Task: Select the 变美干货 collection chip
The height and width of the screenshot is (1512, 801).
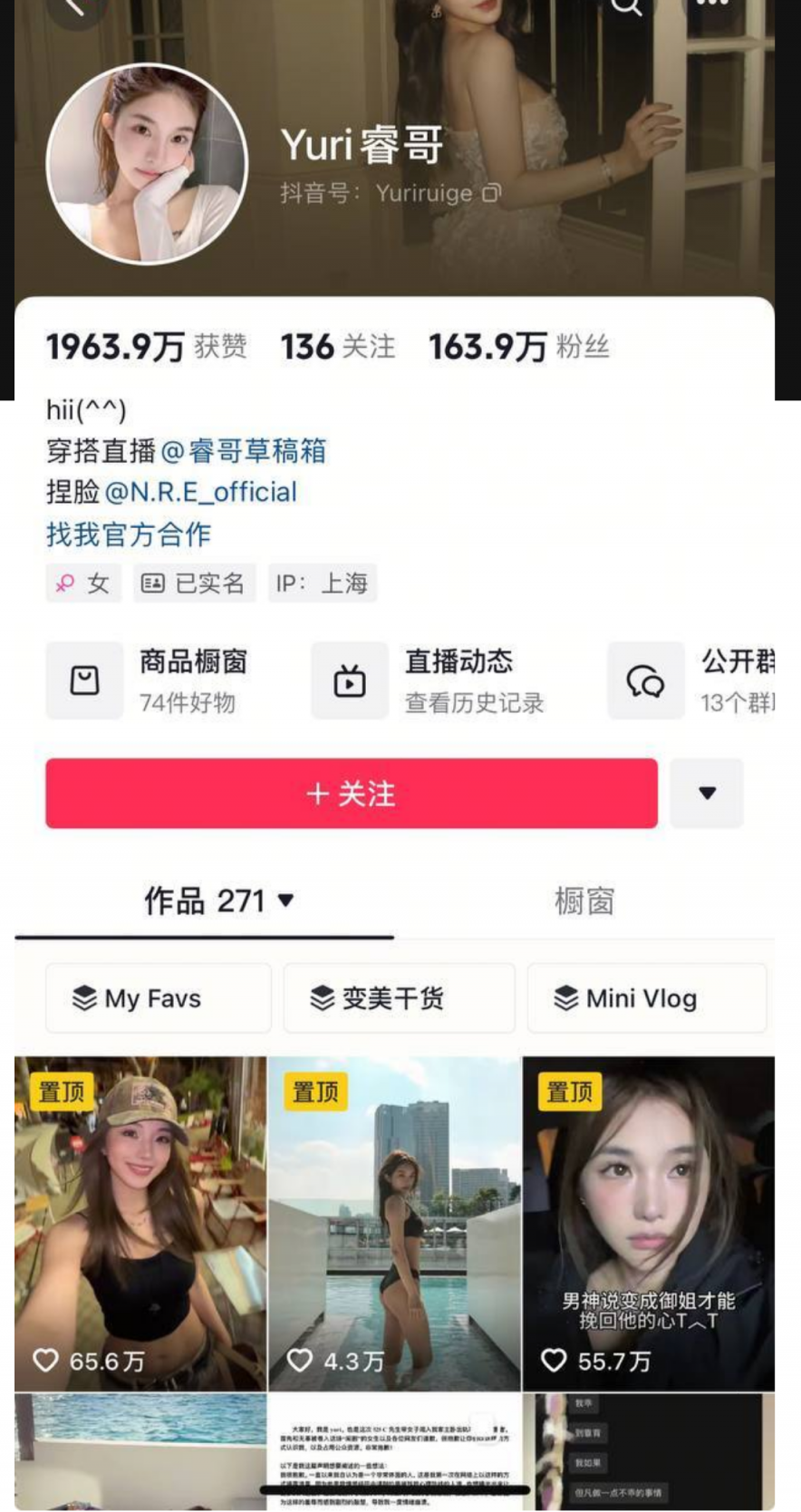Action: [399, 998]
